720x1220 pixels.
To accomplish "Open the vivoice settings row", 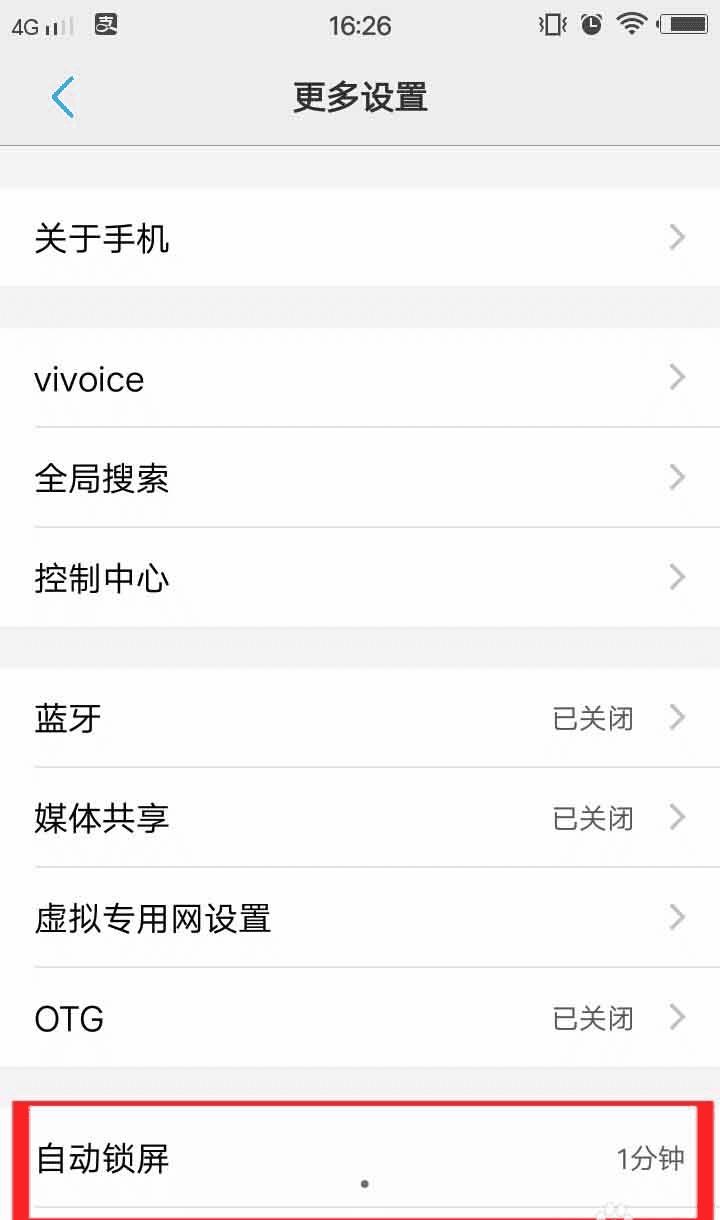I will click(360, 379).
